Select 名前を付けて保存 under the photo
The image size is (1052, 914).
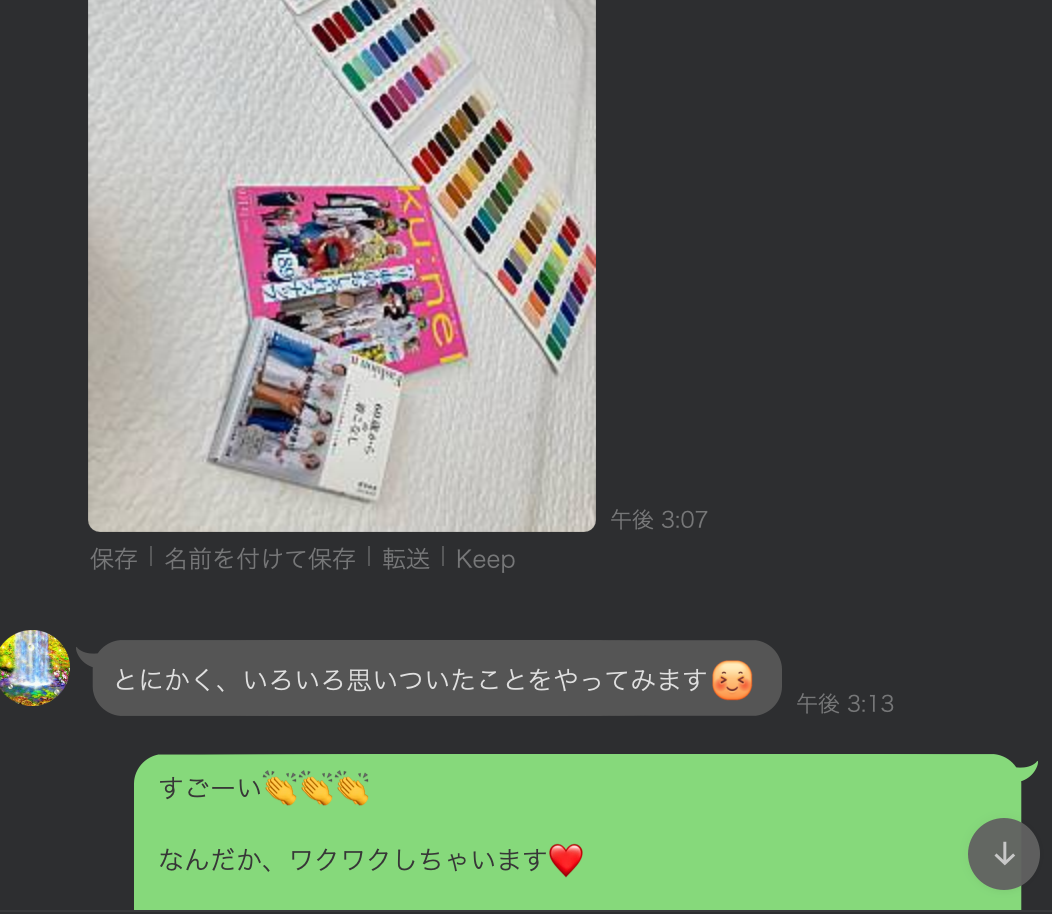click(260, 559)
